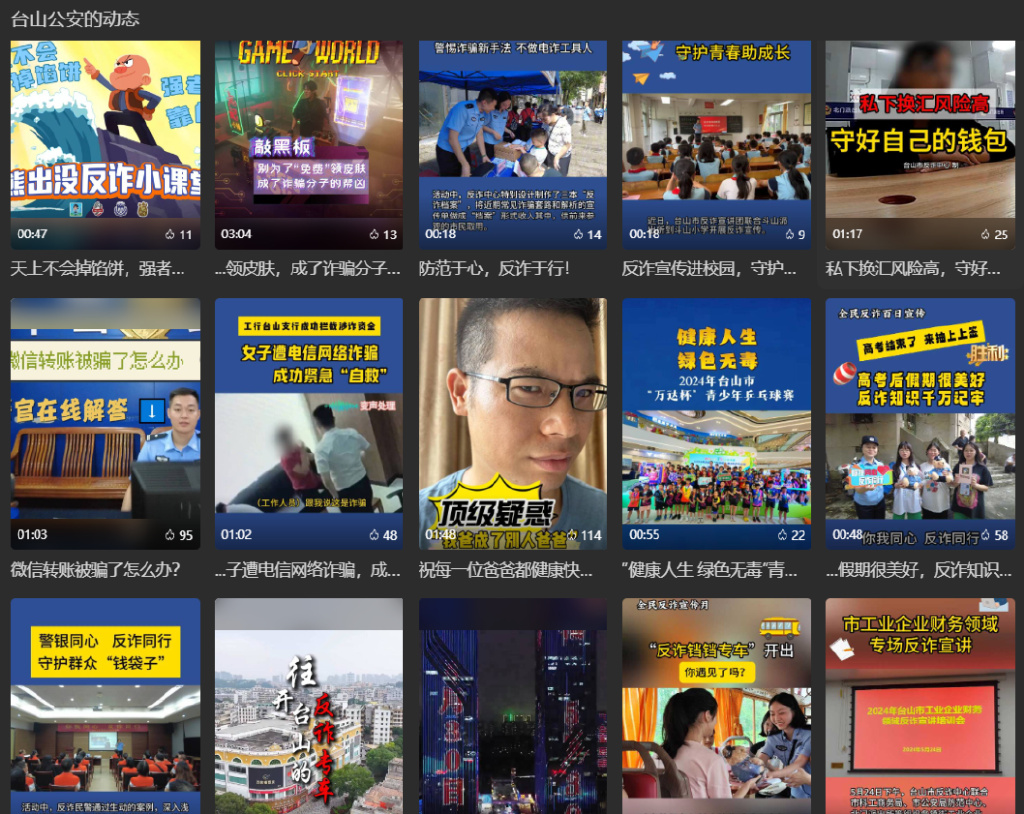Open the '市工业企业财务领域专场反诈宣讲' video

(920, 706)
